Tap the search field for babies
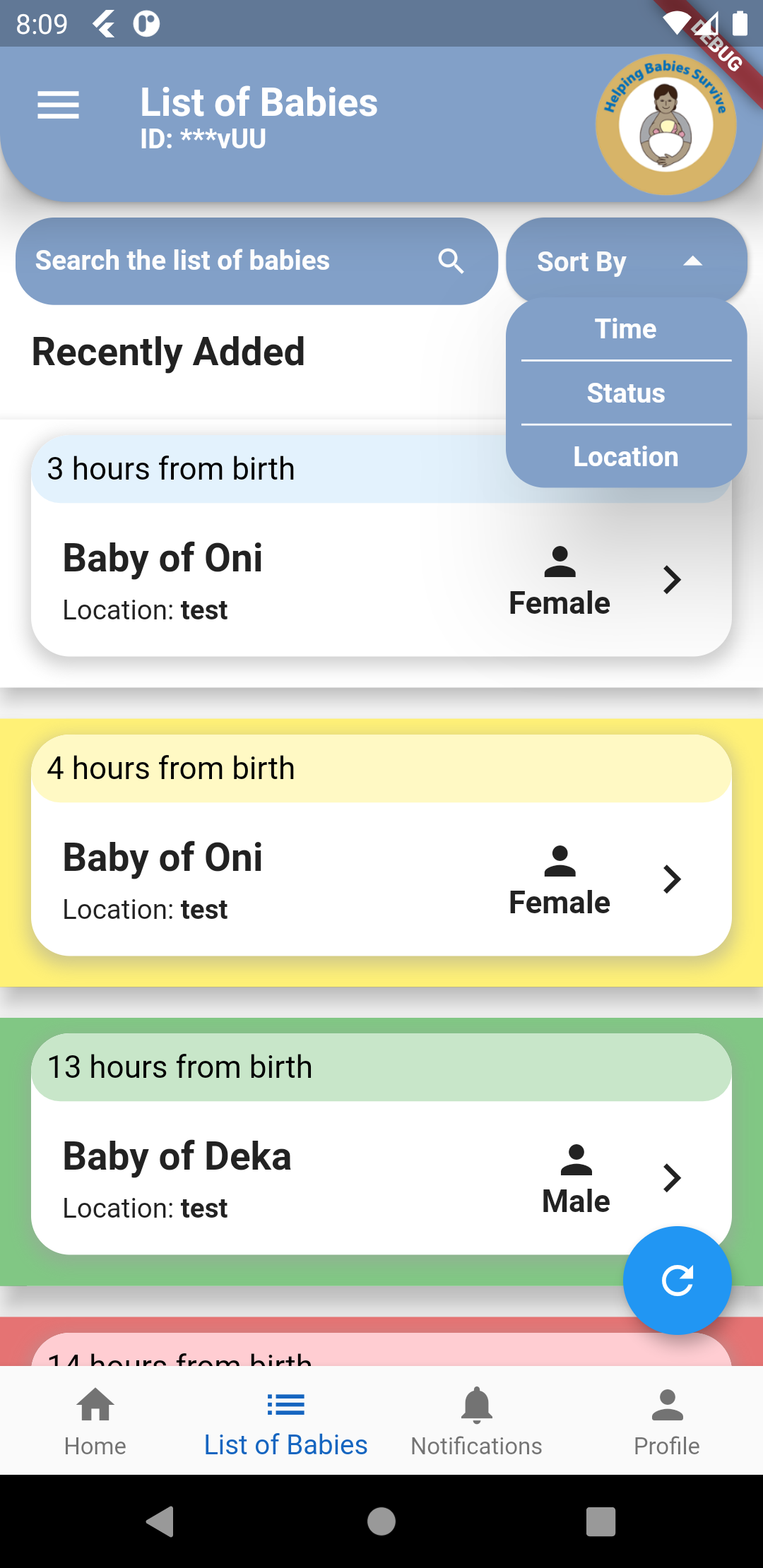The height and width of the screenshot is (1568, 763). tap(233, 261)
